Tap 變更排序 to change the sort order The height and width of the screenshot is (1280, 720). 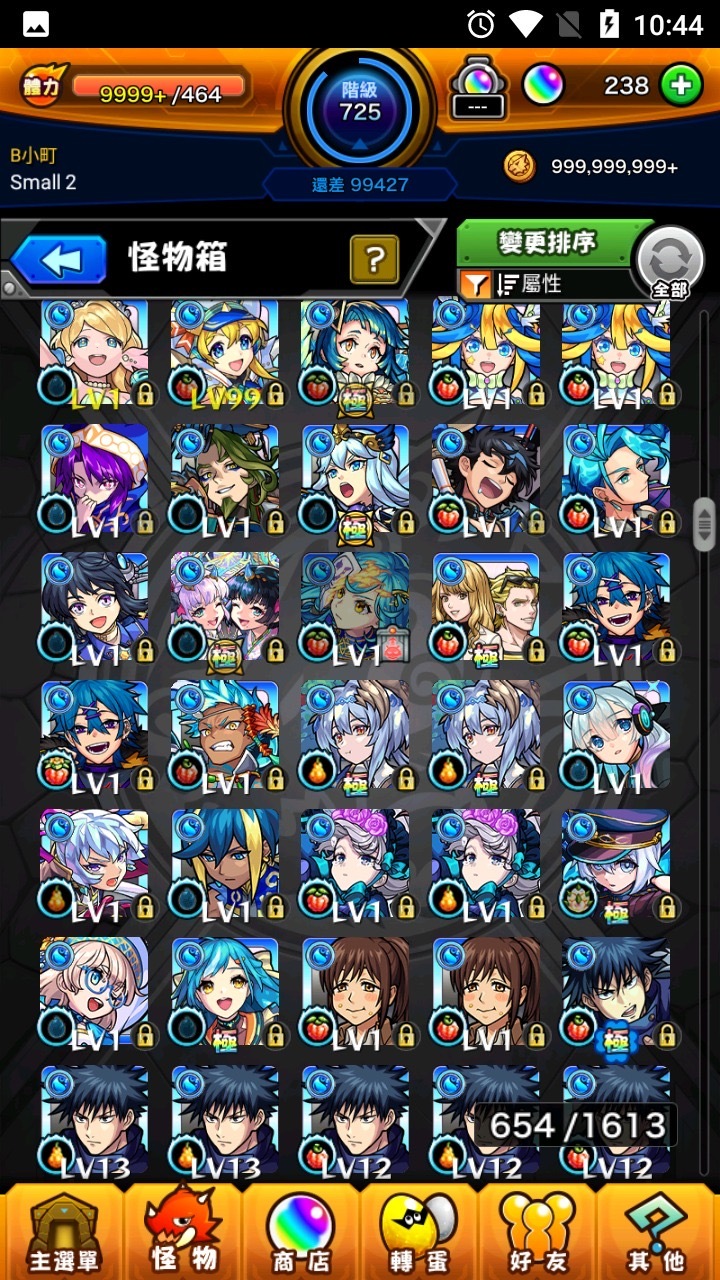click(546, 241)
